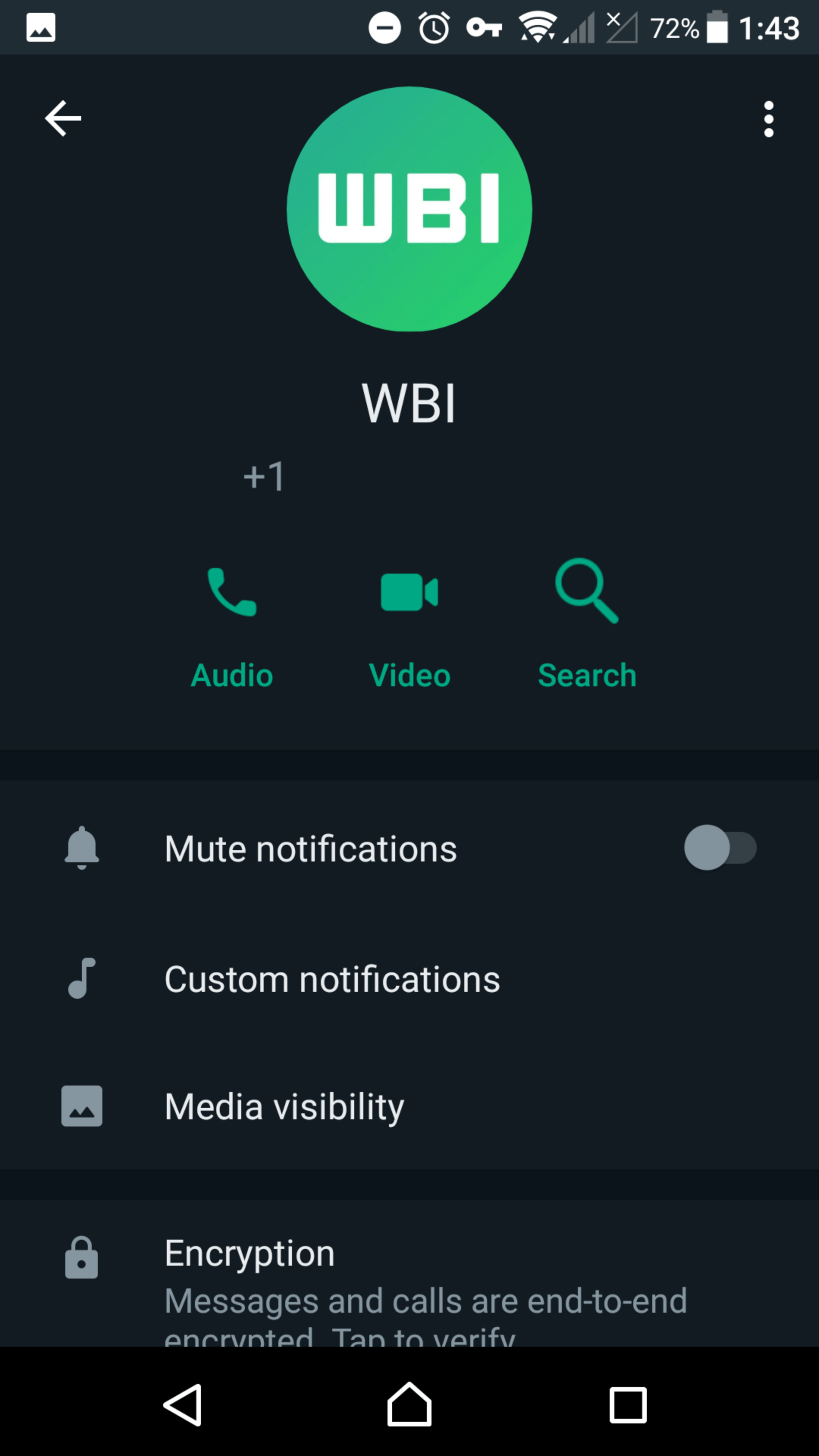Tap the image icon beside Media visibility
Viewport: 819px width, 1456px height.
tap(82, 1107)
